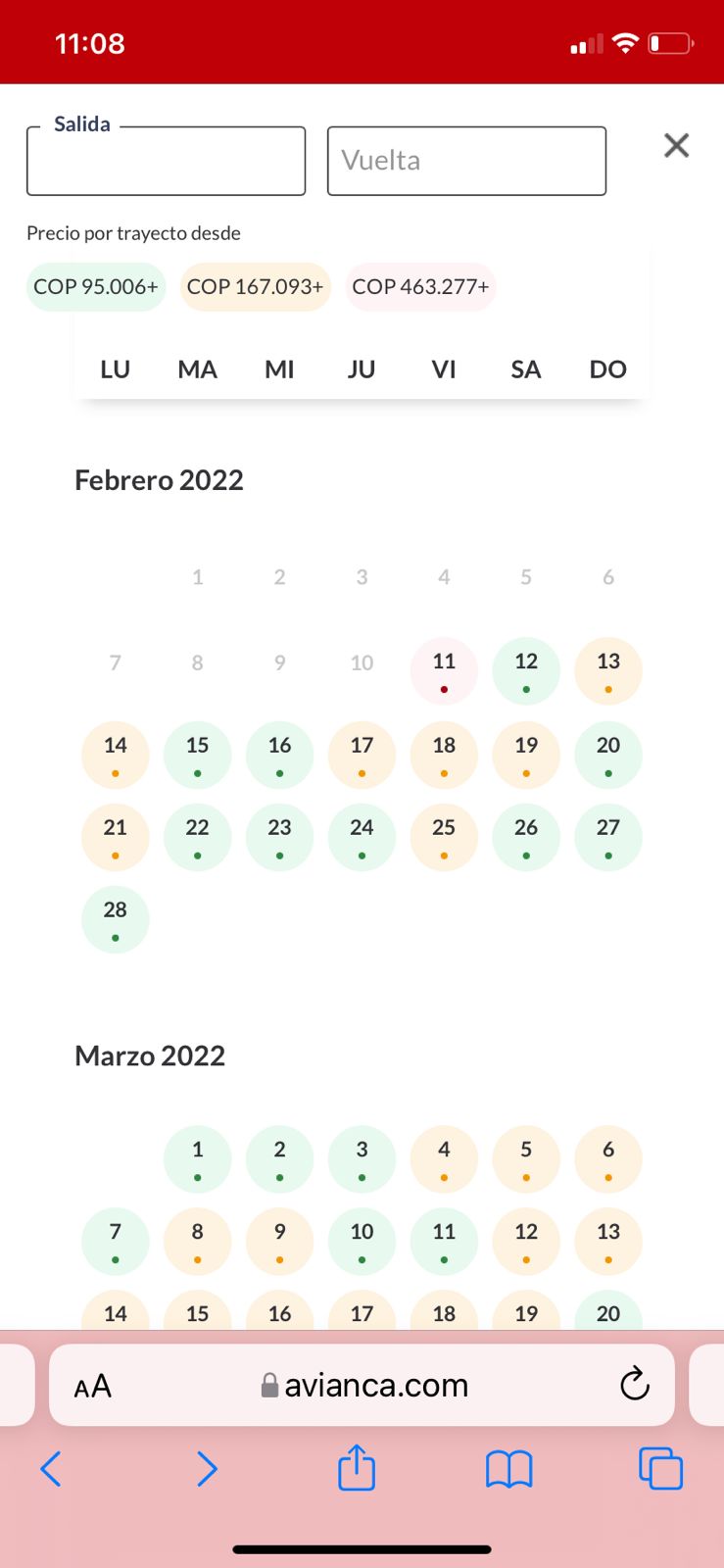Viewport: 724px width, 1568px height.
Task: Pick March 10 in Marzo 2022
Action: point(362,1241)
